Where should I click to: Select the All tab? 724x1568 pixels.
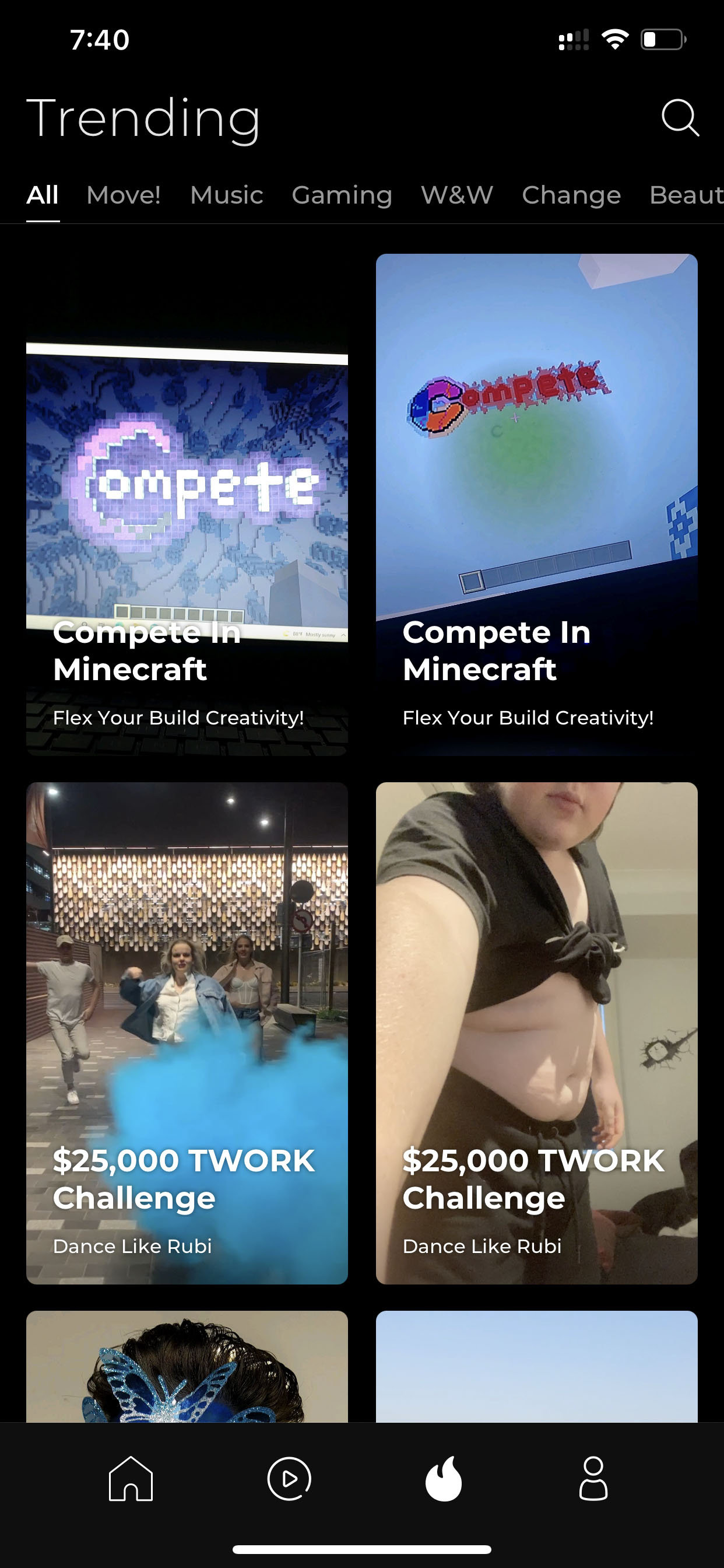43,195
